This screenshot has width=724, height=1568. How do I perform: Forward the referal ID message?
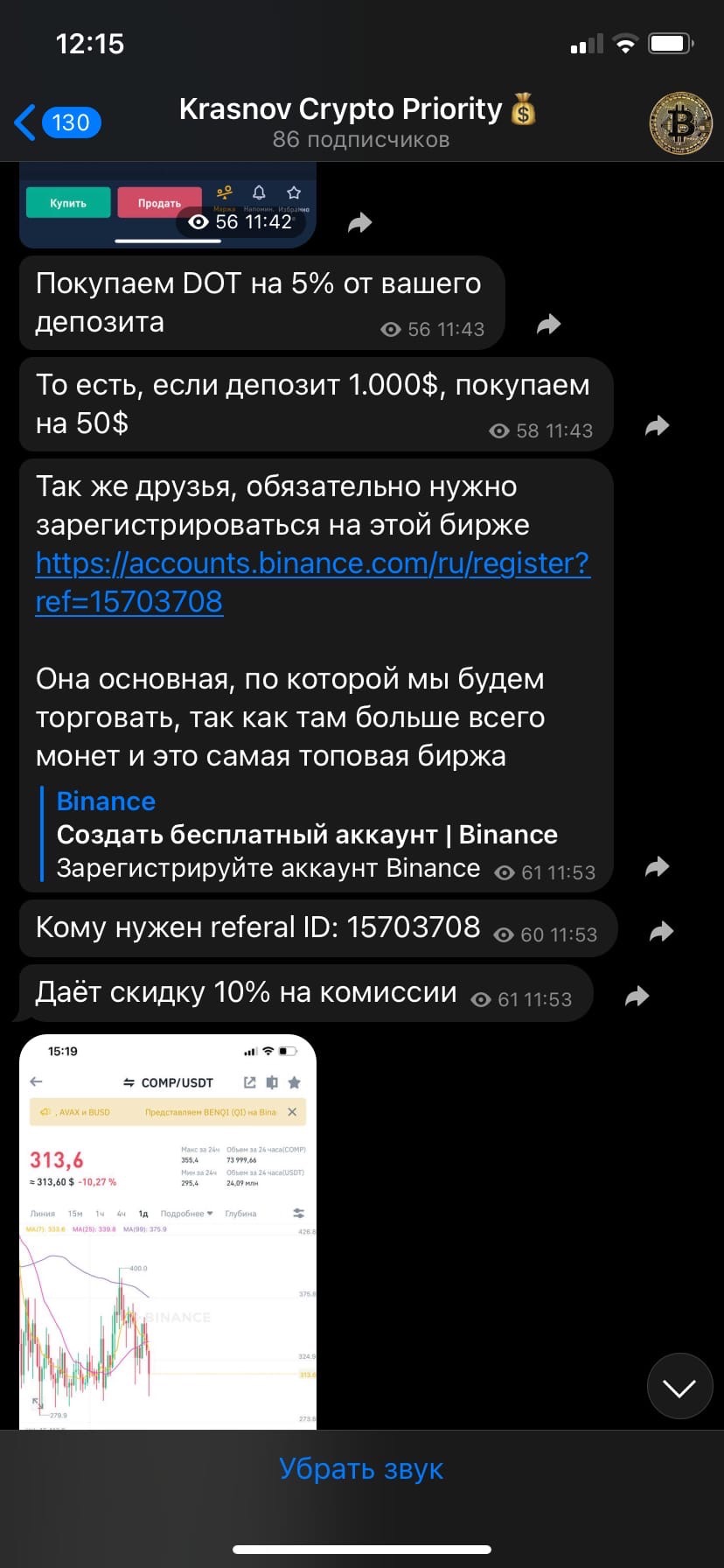tap(662, 932)
